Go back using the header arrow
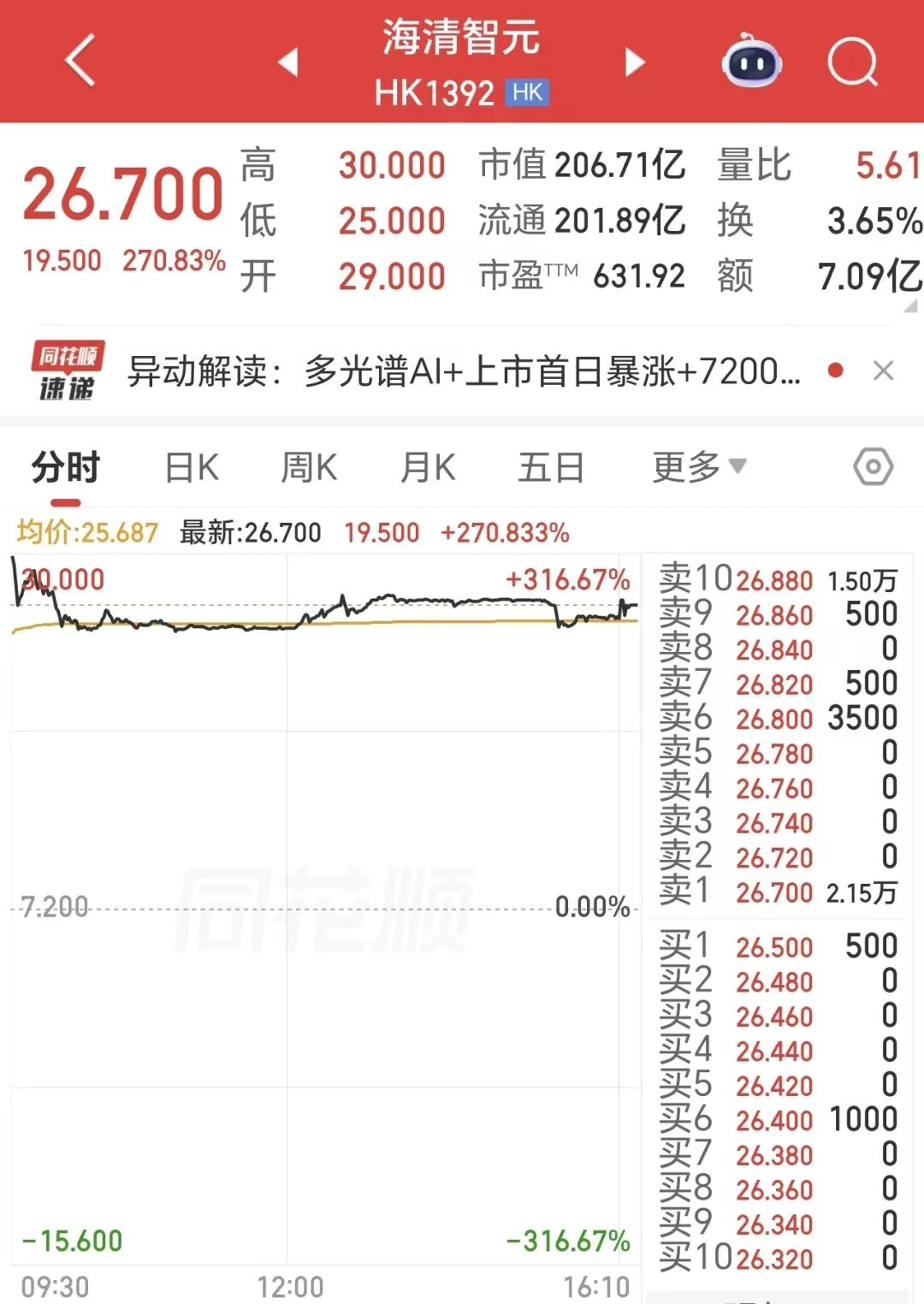 (80, 60)
